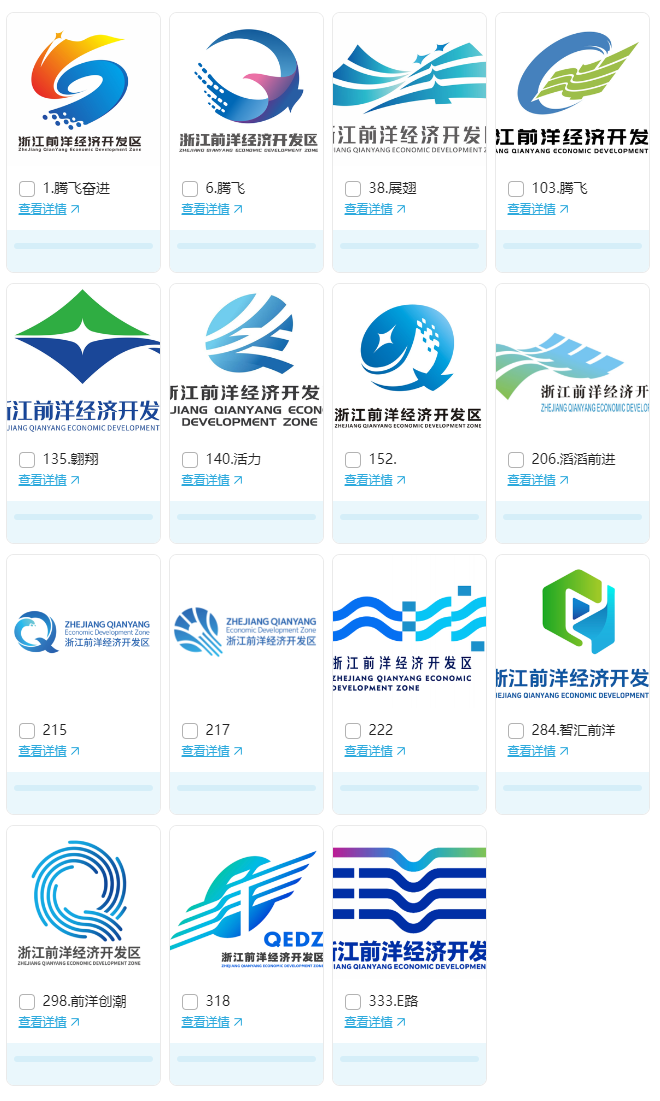
Task: Open the 1.腾飞奋进 logo image
Action: (84, 92)
